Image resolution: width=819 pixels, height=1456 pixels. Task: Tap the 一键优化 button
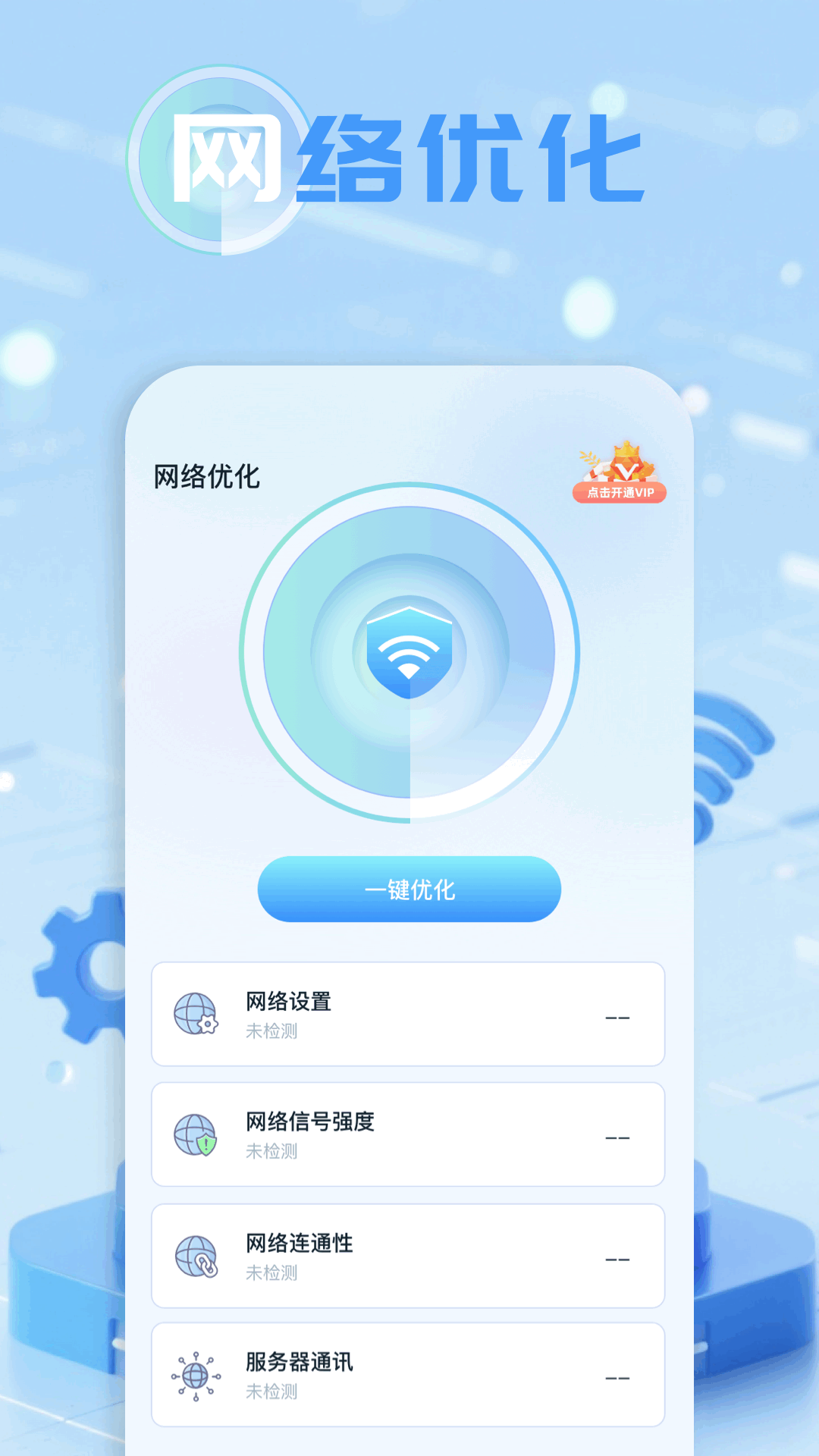(409, 890)
